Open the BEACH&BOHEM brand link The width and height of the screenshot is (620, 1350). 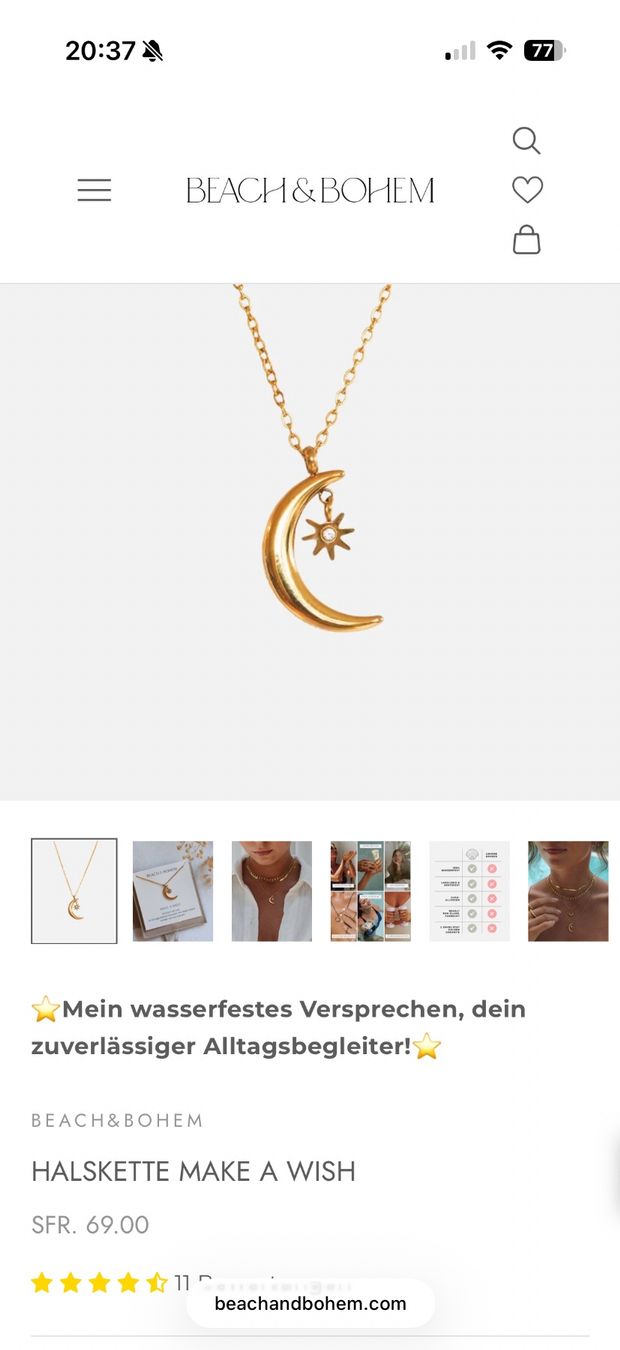click(x=117, y=1120)
